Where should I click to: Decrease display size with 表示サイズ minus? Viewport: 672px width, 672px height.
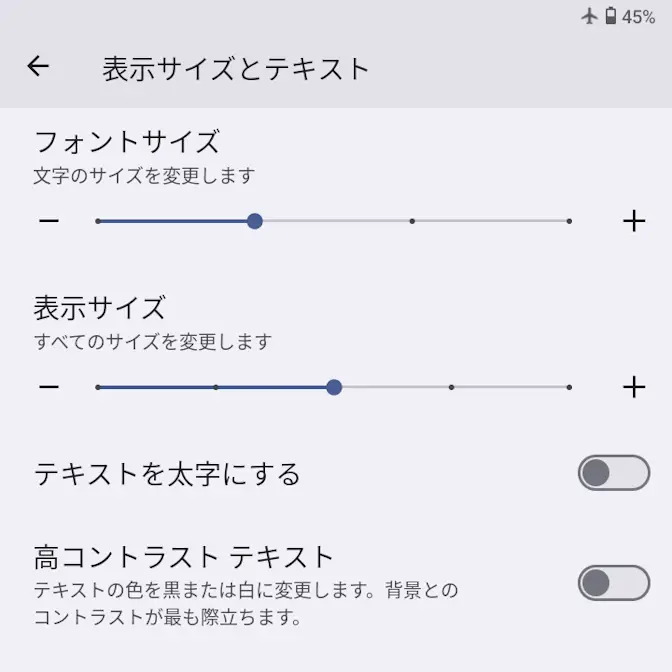[x=49, y=387]
